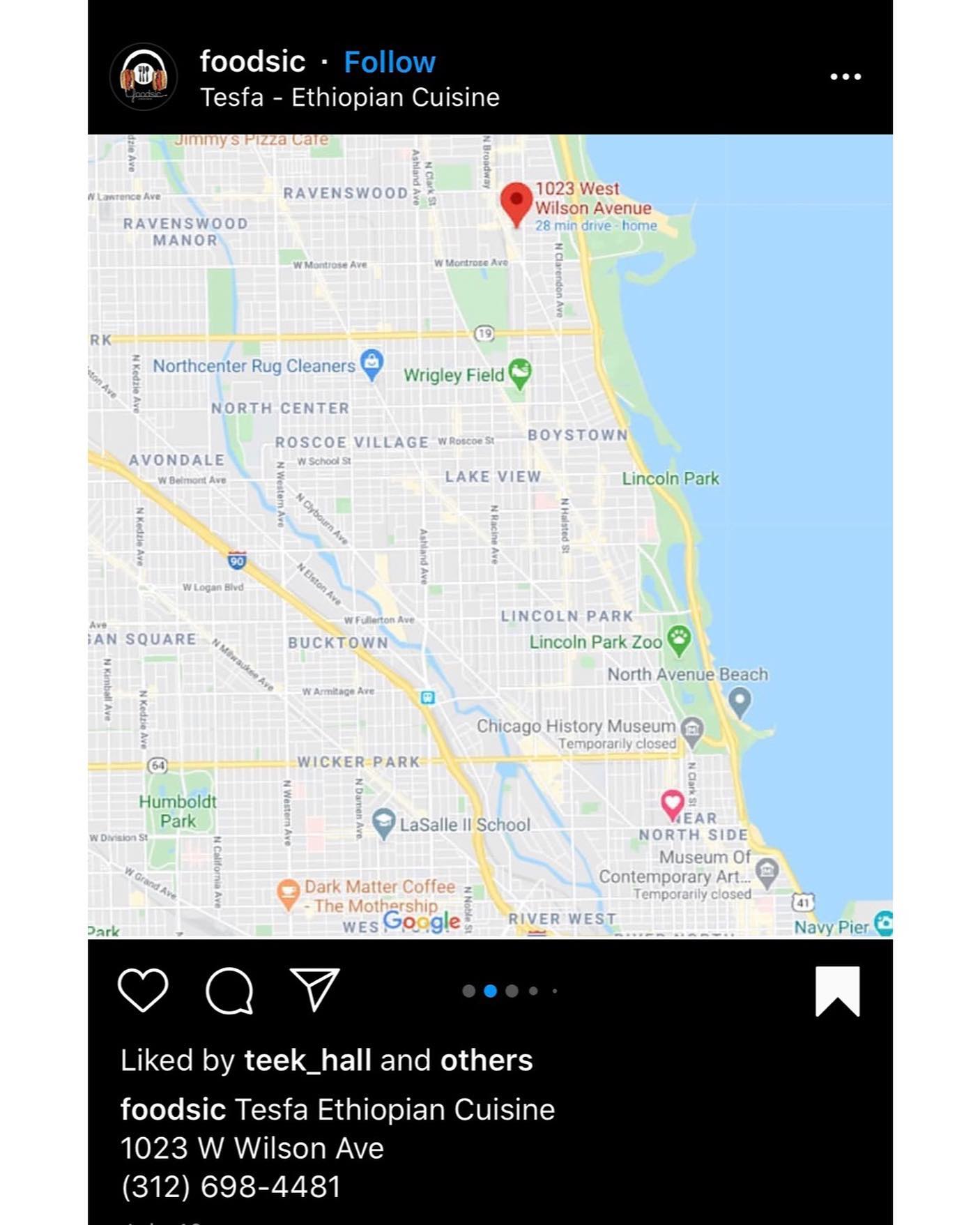The height and width of the screenshot is (1225, 980).
Task: Open foodsic username in the caption
Action: point(173,1109)
